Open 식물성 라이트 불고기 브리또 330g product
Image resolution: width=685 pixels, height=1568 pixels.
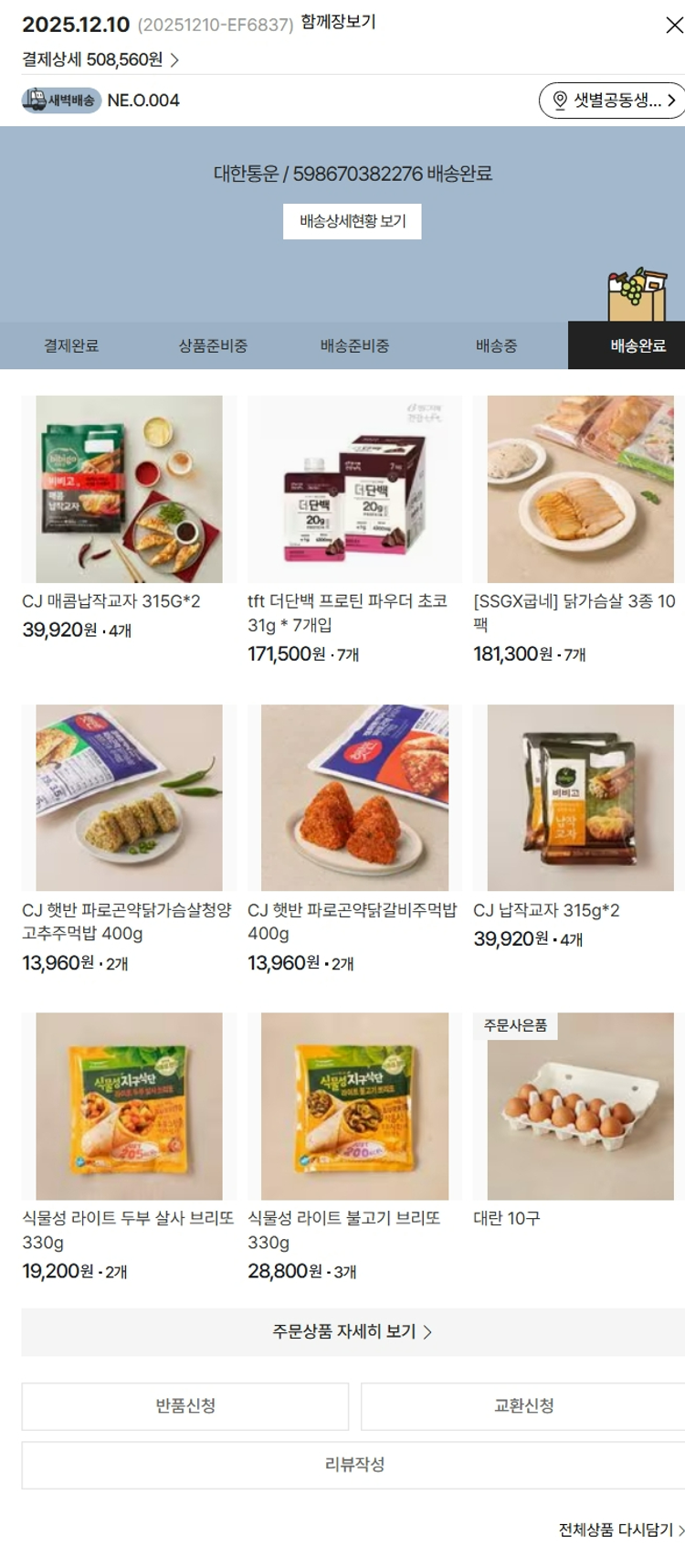point(354,1106)
